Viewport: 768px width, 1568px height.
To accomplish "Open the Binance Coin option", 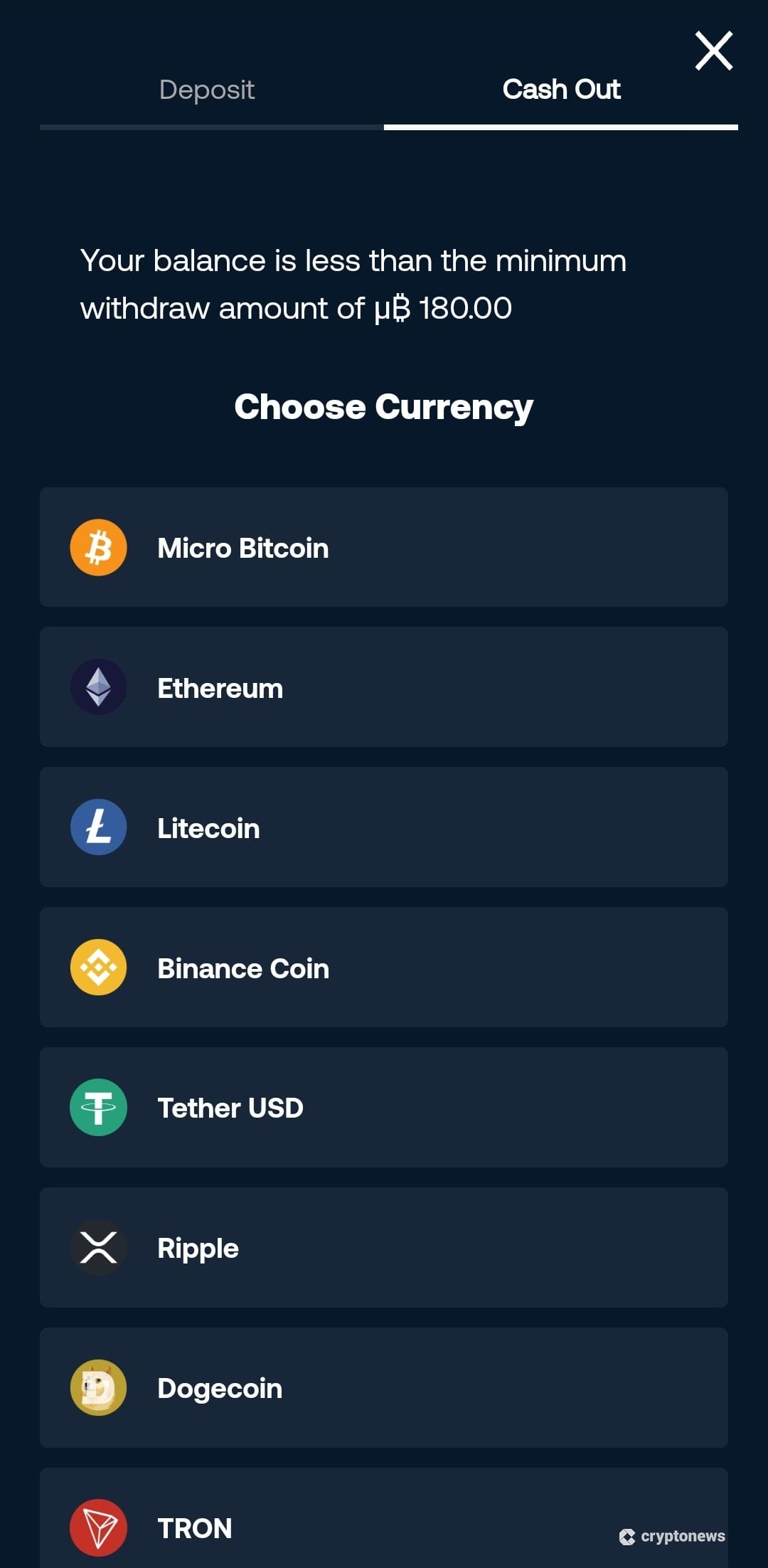I will [384, 968].
